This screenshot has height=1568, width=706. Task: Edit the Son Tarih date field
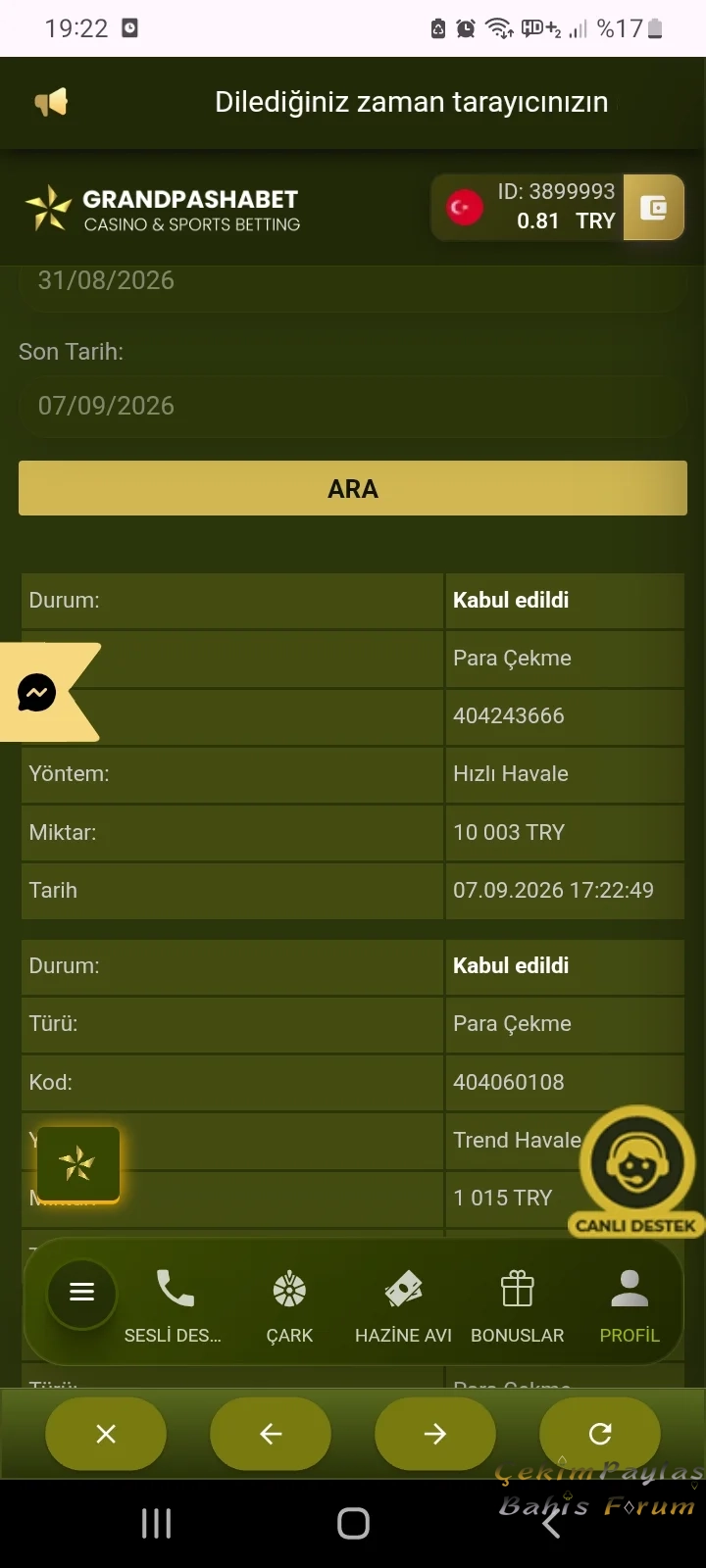(x=353, y=406)
